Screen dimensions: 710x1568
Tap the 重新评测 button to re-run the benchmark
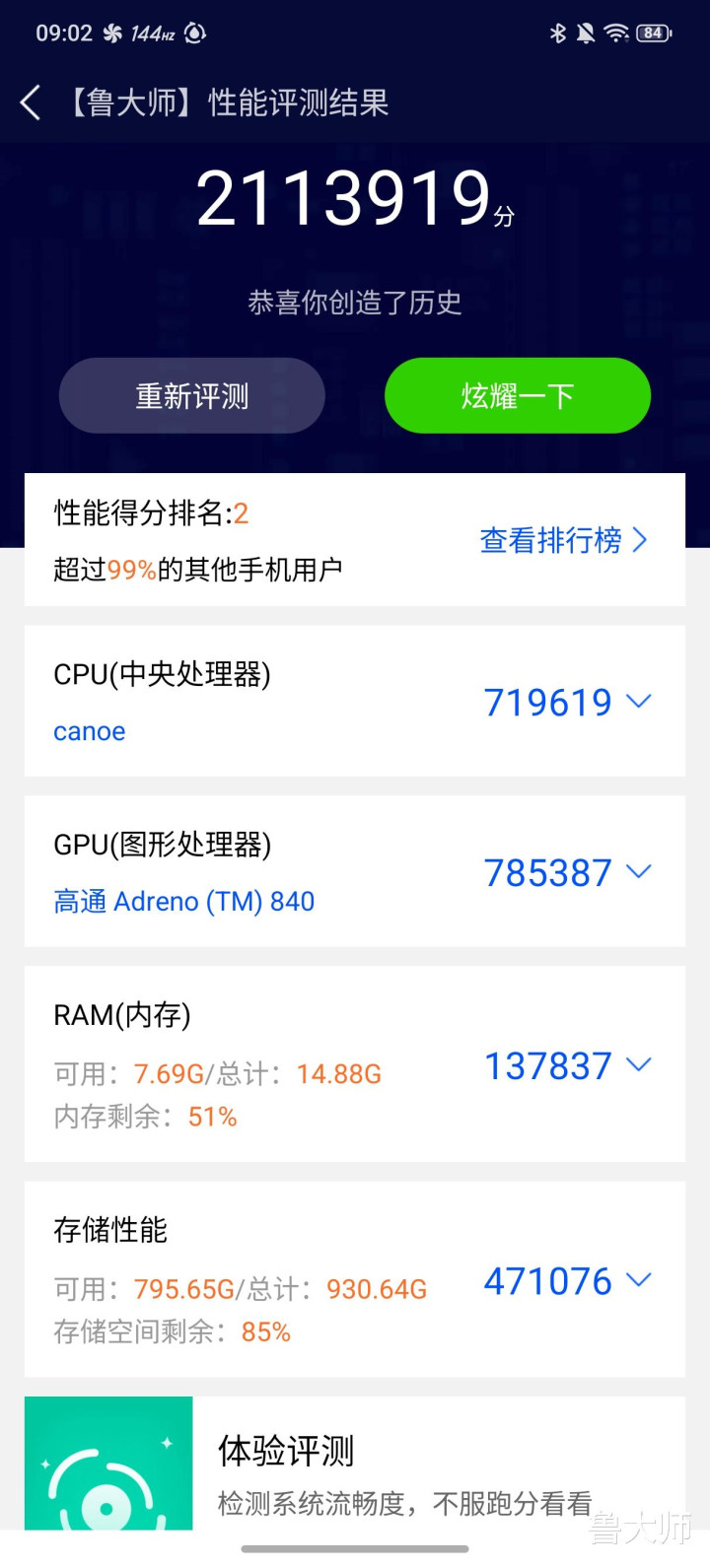192,396
